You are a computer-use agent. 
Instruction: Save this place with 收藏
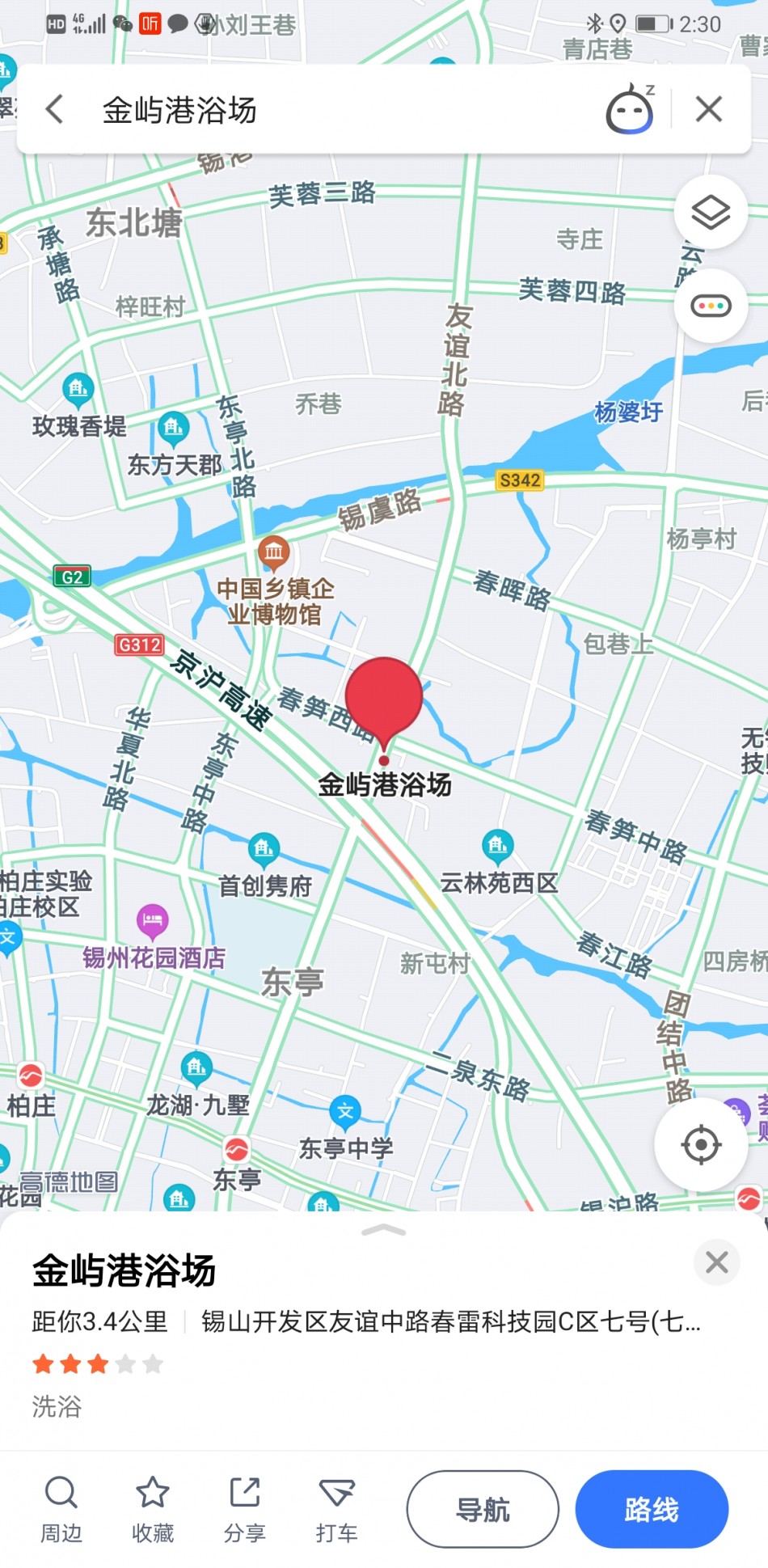pyautogui.click(x=152, y=1507)
